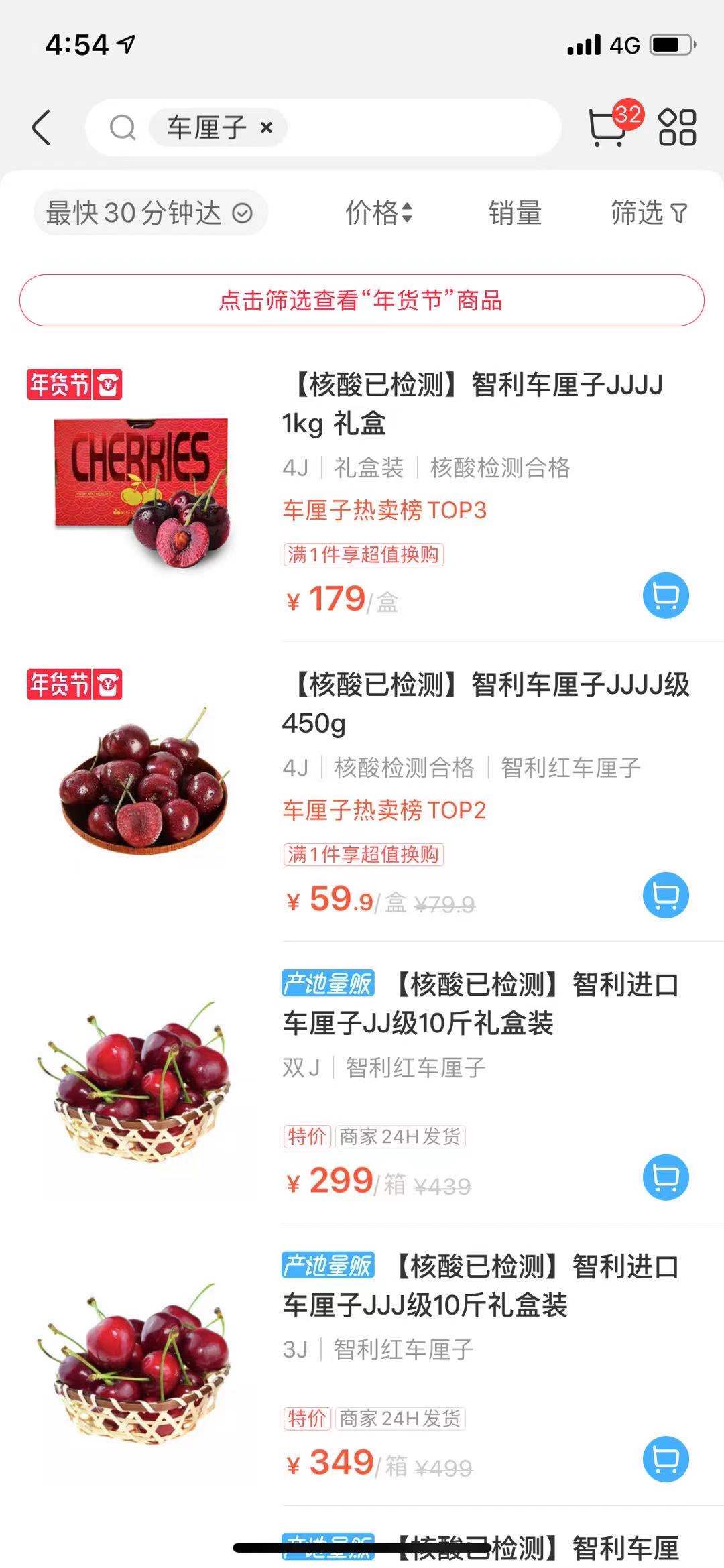Go back with the left arrow
The width and height of the screenshot is (724, 1568).
pos(42,127)
